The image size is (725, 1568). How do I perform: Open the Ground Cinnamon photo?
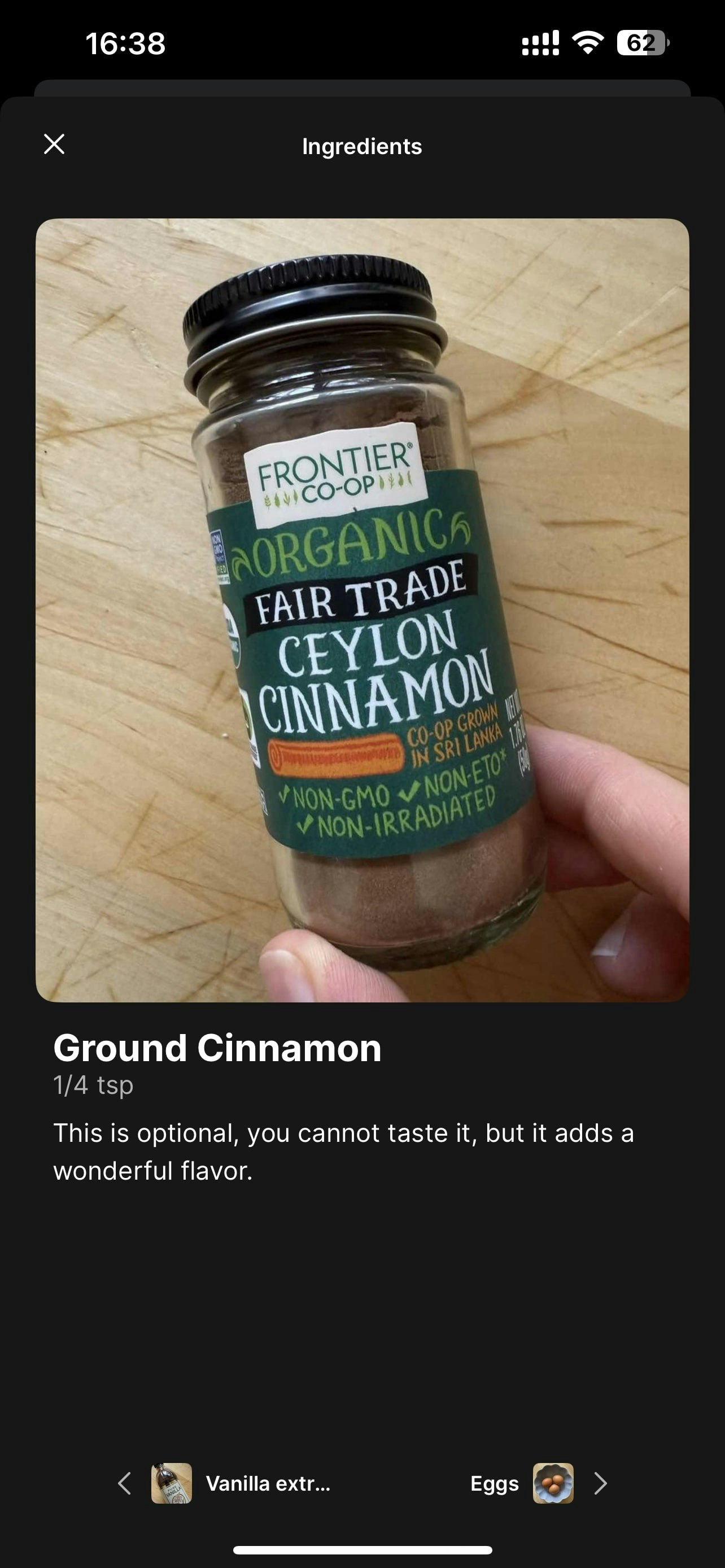click(x=362, y=610)
